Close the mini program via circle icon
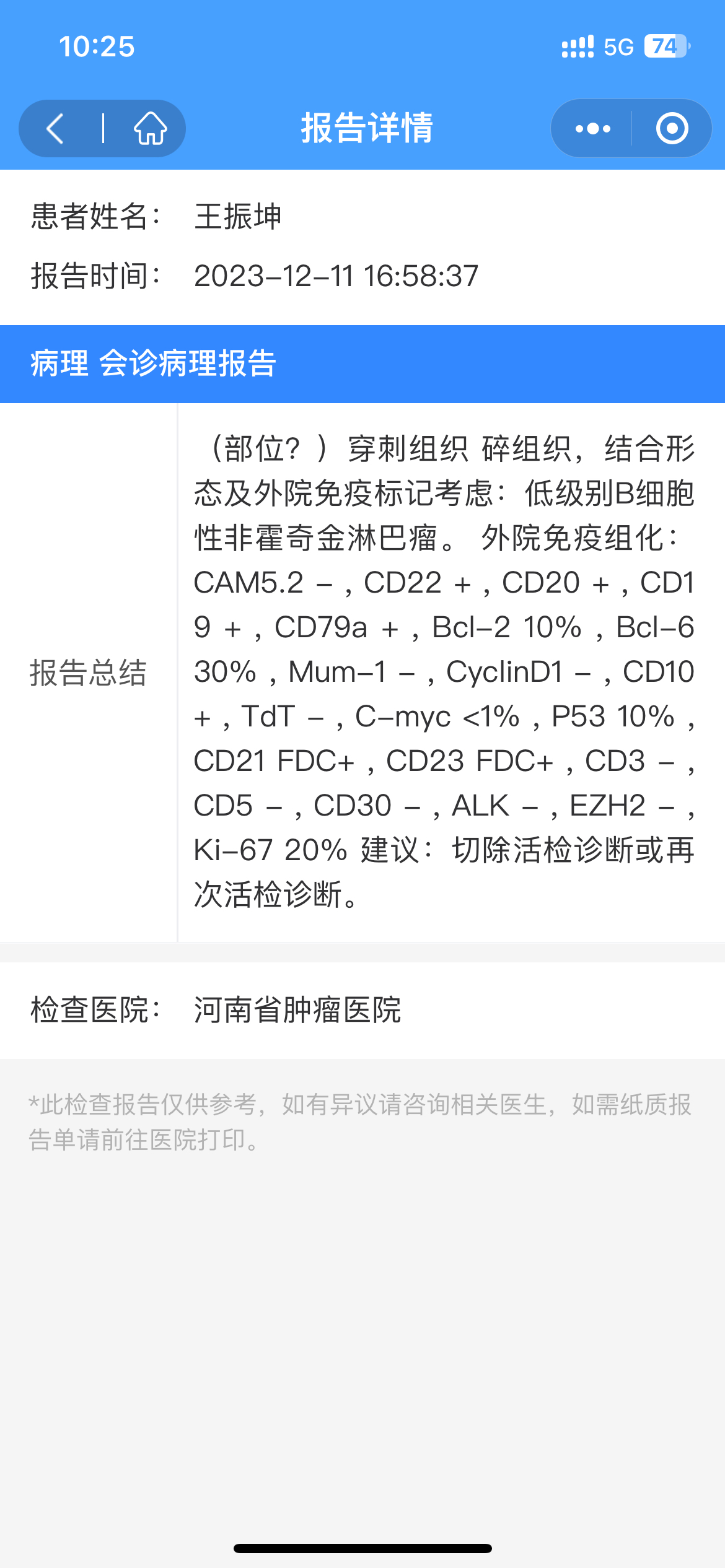The width and height of the screenshot is (725, 1568). click(x=672, y=129)
